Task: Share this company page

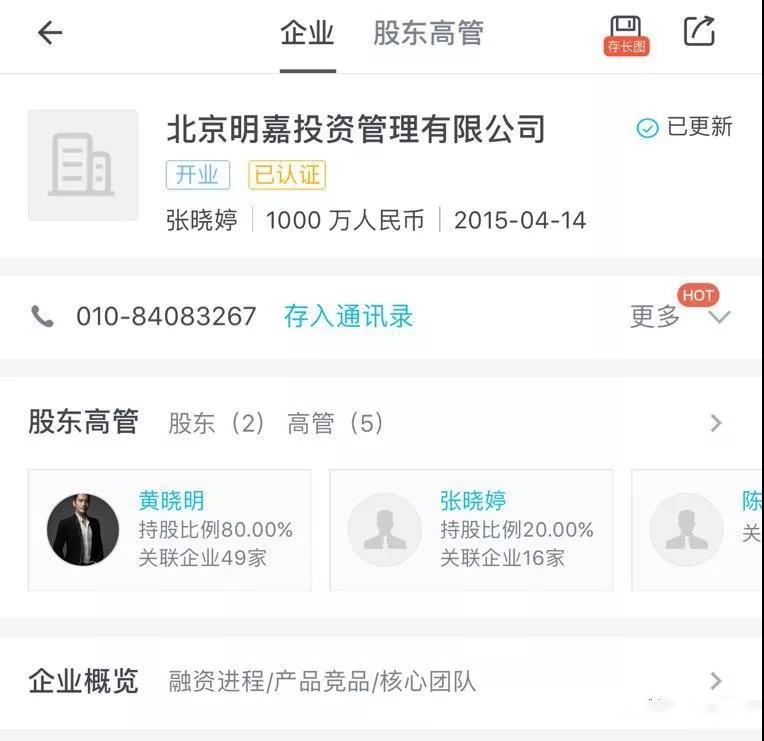Action: tap(699, 31)
